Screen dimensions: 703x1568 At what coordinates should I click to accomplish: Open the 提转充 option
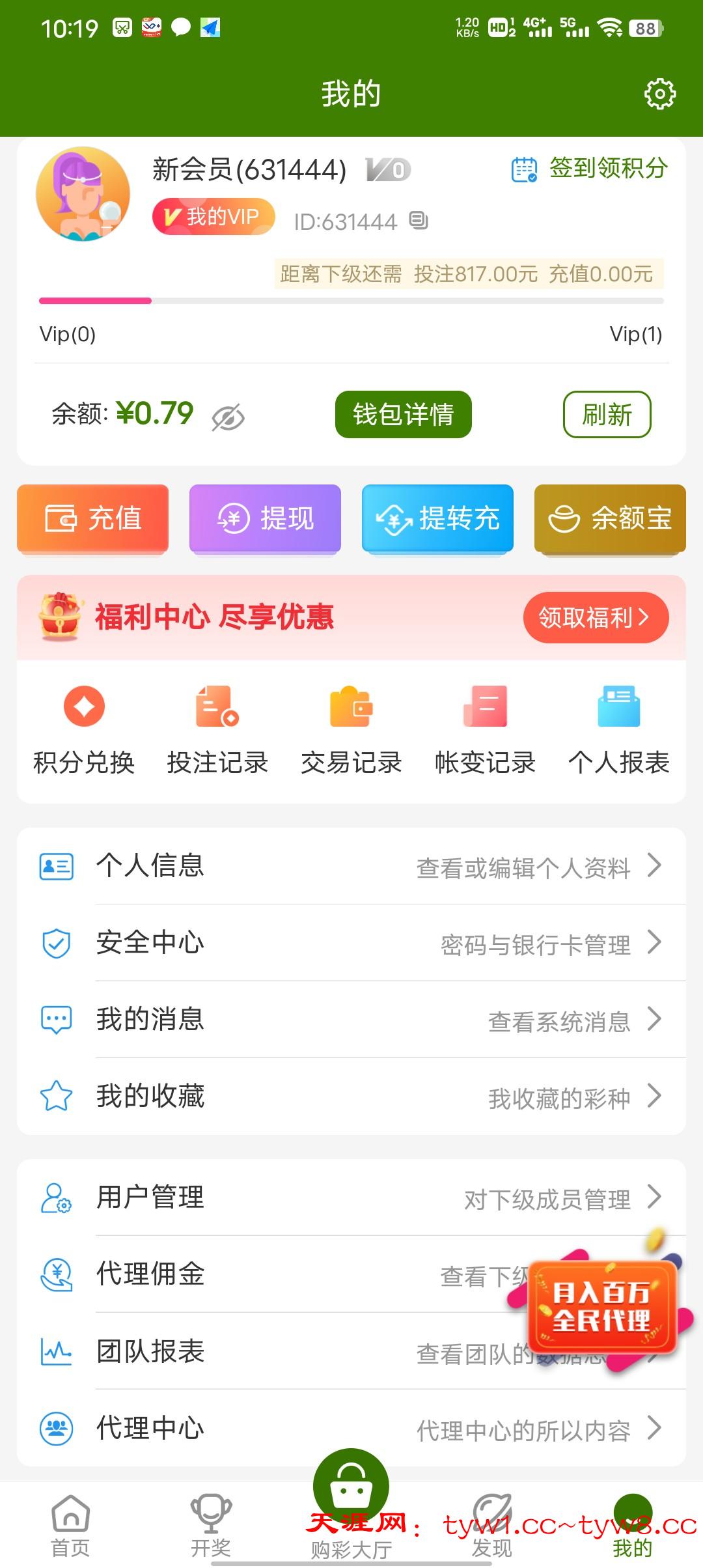(x=437, y=519)
